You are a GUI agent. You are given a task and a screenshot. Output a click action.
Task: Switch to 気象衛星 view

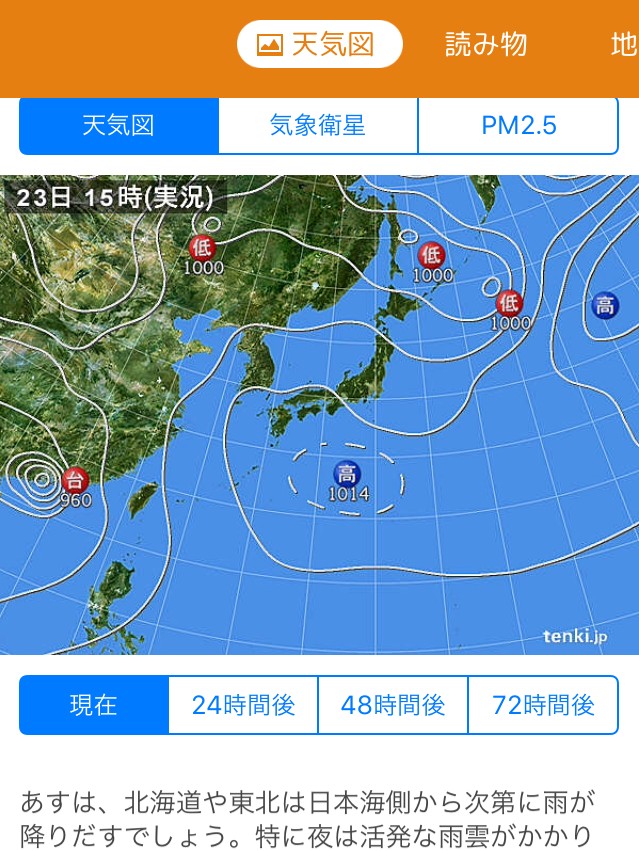point(318,126)
